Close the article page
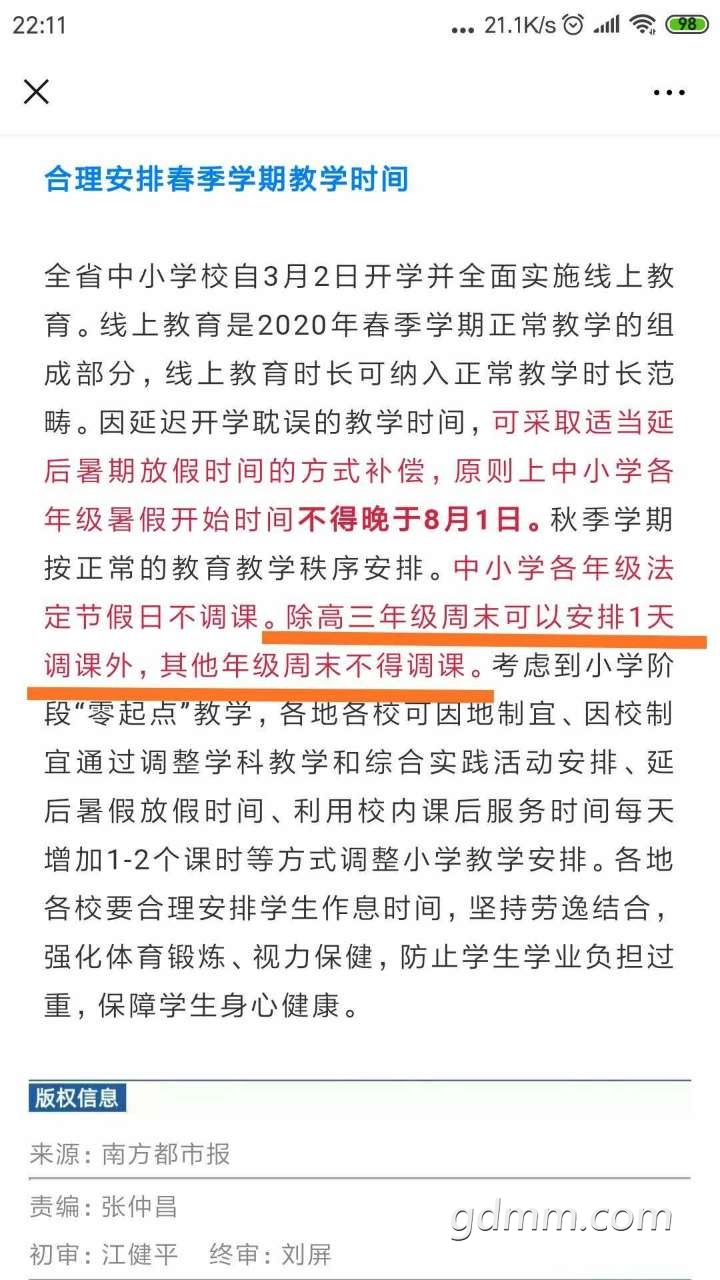This screenshot has width=720, height=1280. click(36, 92)
